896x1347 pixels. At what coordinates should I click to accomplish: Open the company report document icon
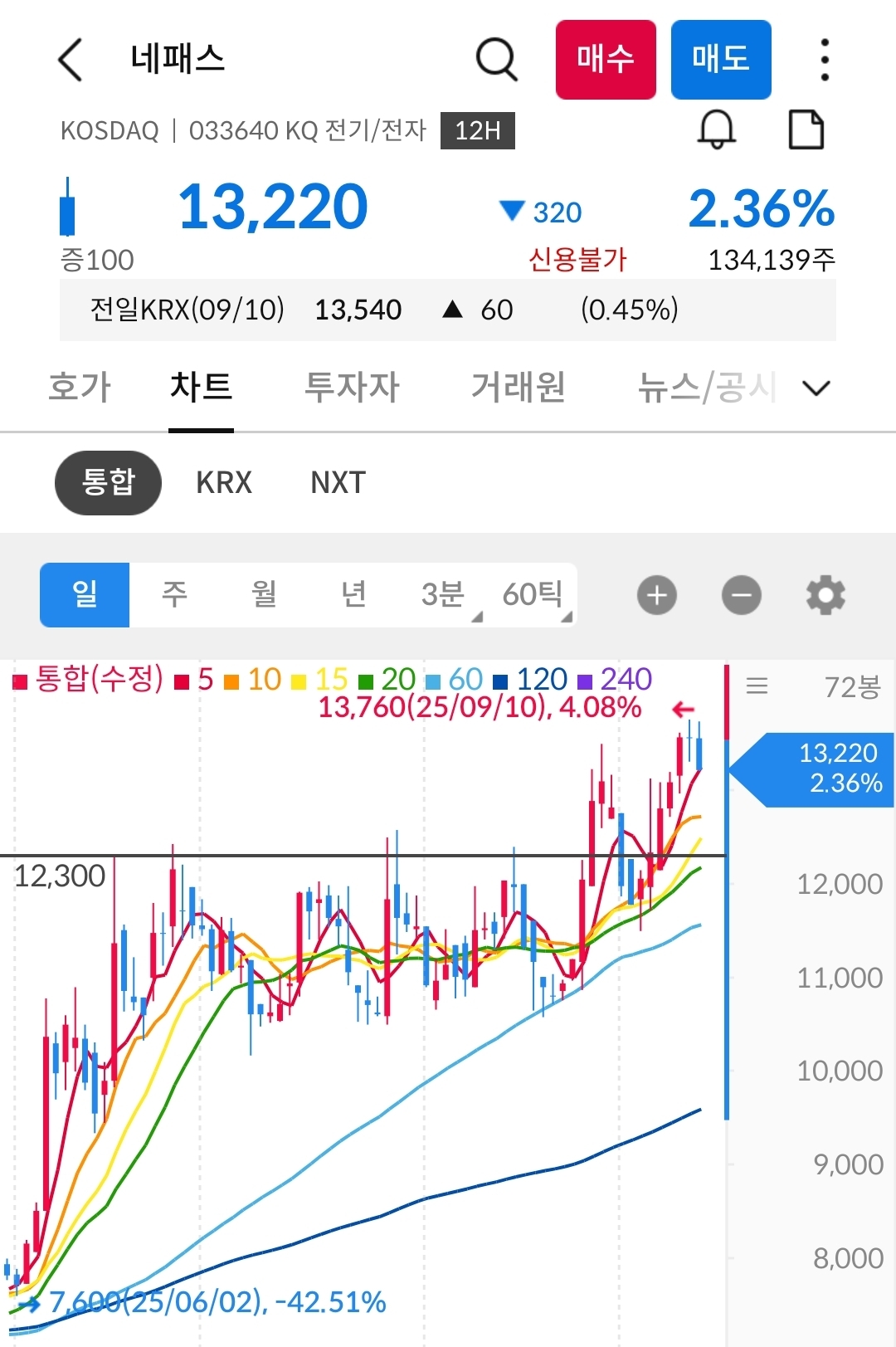point(806,129)
